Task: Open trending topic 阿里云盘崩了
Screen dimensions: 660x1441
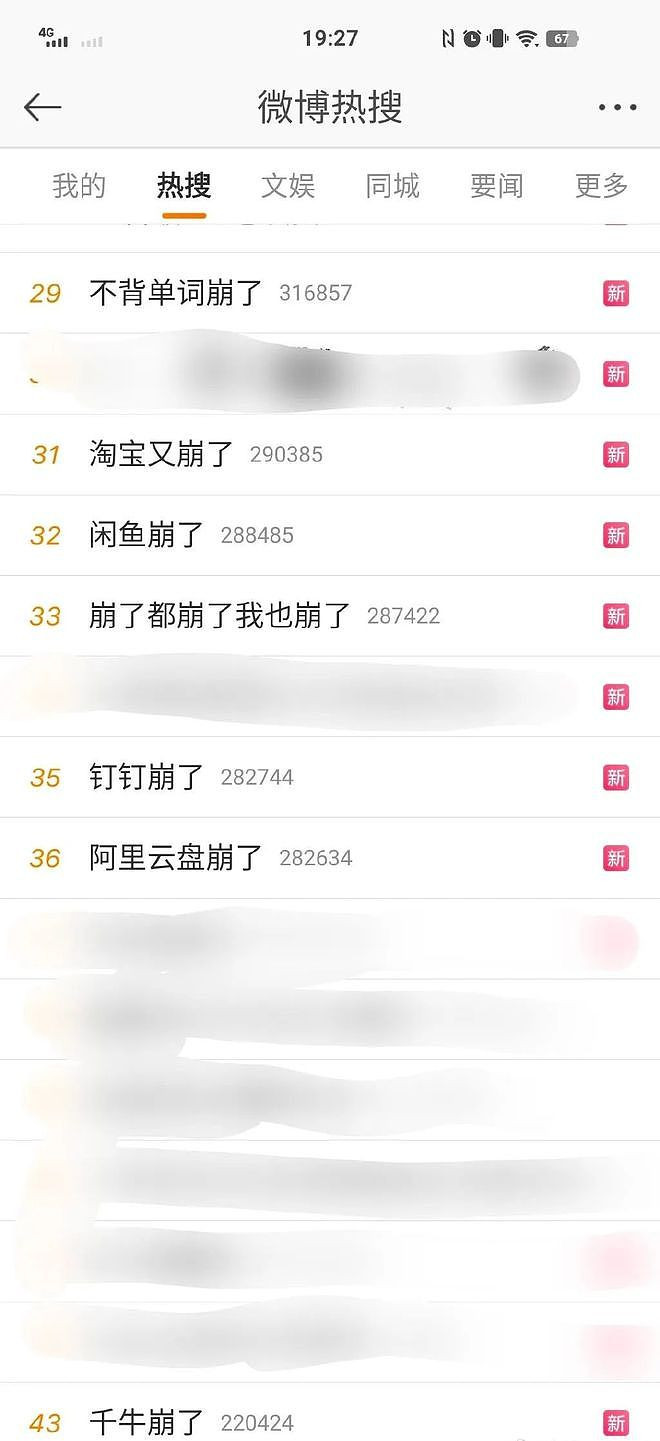Action: [176, 858]
